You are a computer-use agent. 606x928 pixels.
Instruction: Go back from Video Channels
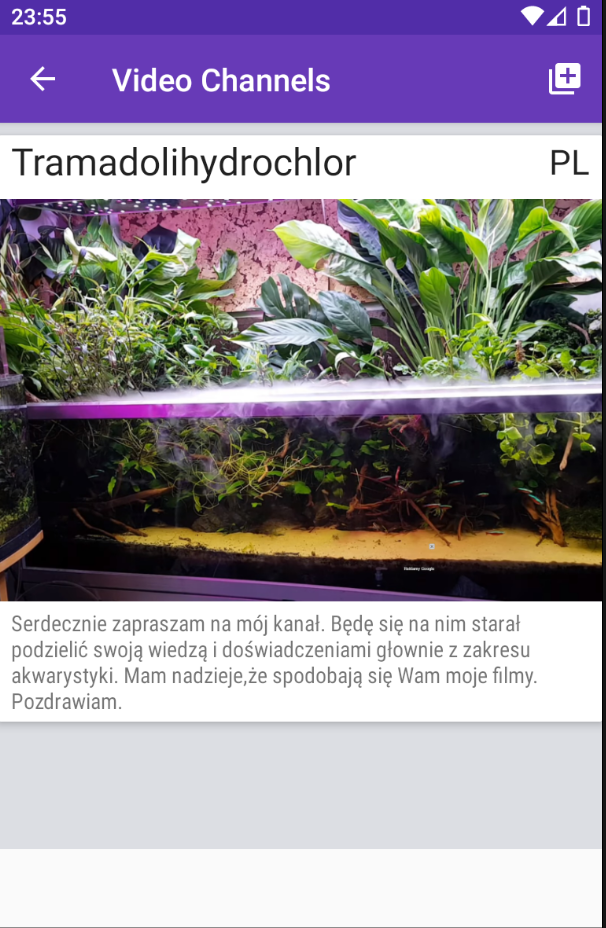coord(42,80)
